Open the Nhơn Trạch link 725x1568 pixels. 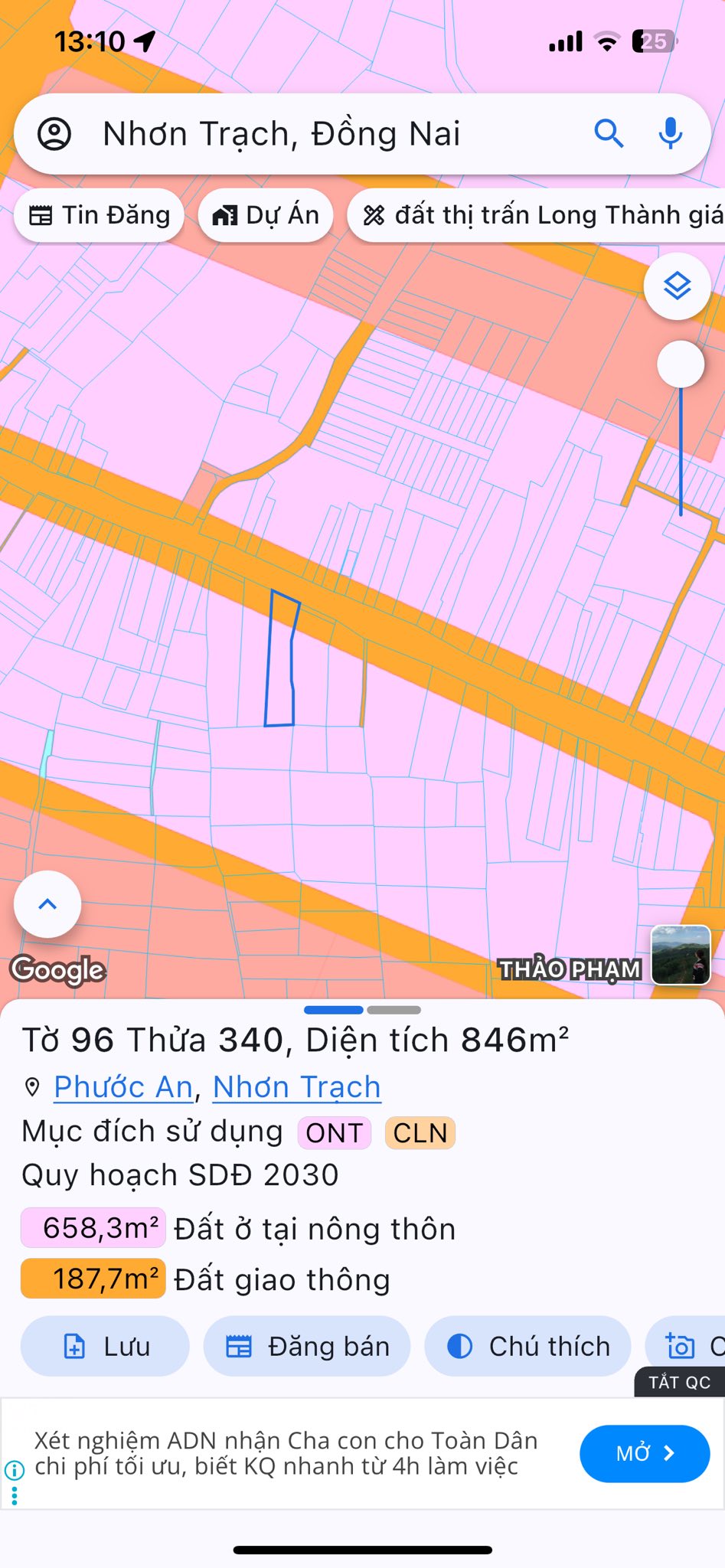coord(296,1087)
